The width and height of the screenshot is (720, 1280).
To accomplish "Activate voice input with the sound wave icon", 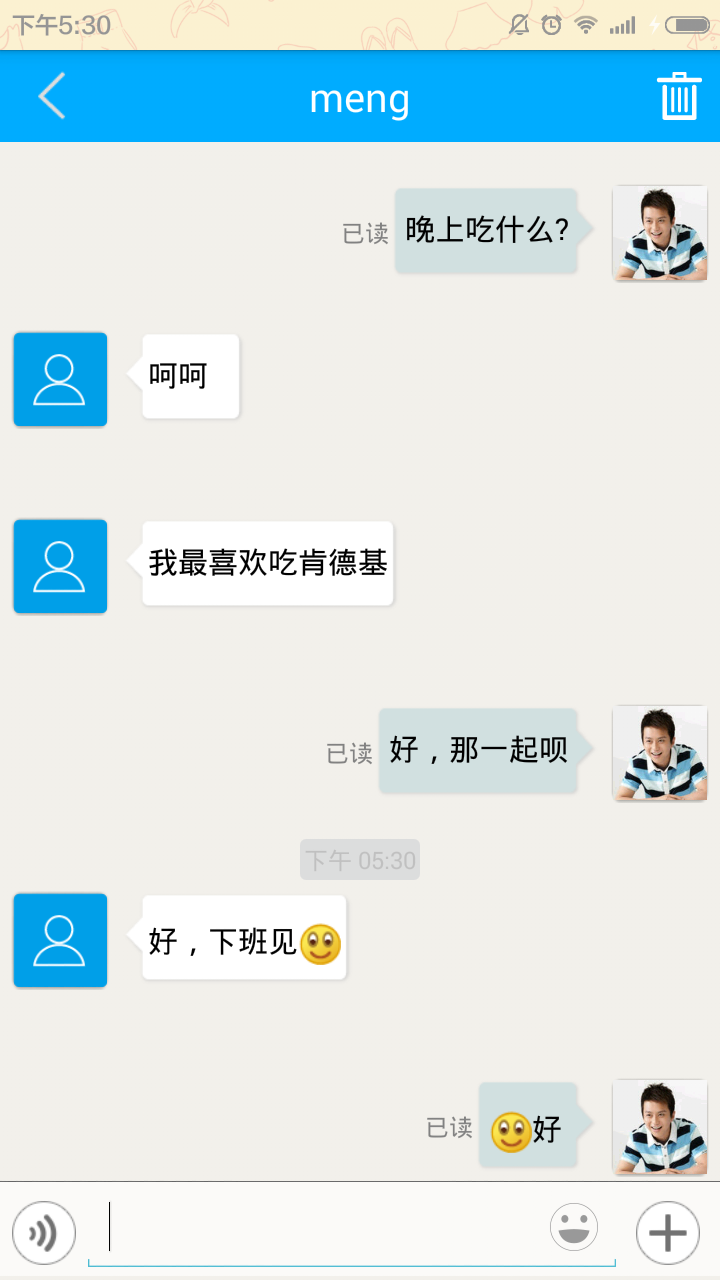I will click(x=44, y=1233).
